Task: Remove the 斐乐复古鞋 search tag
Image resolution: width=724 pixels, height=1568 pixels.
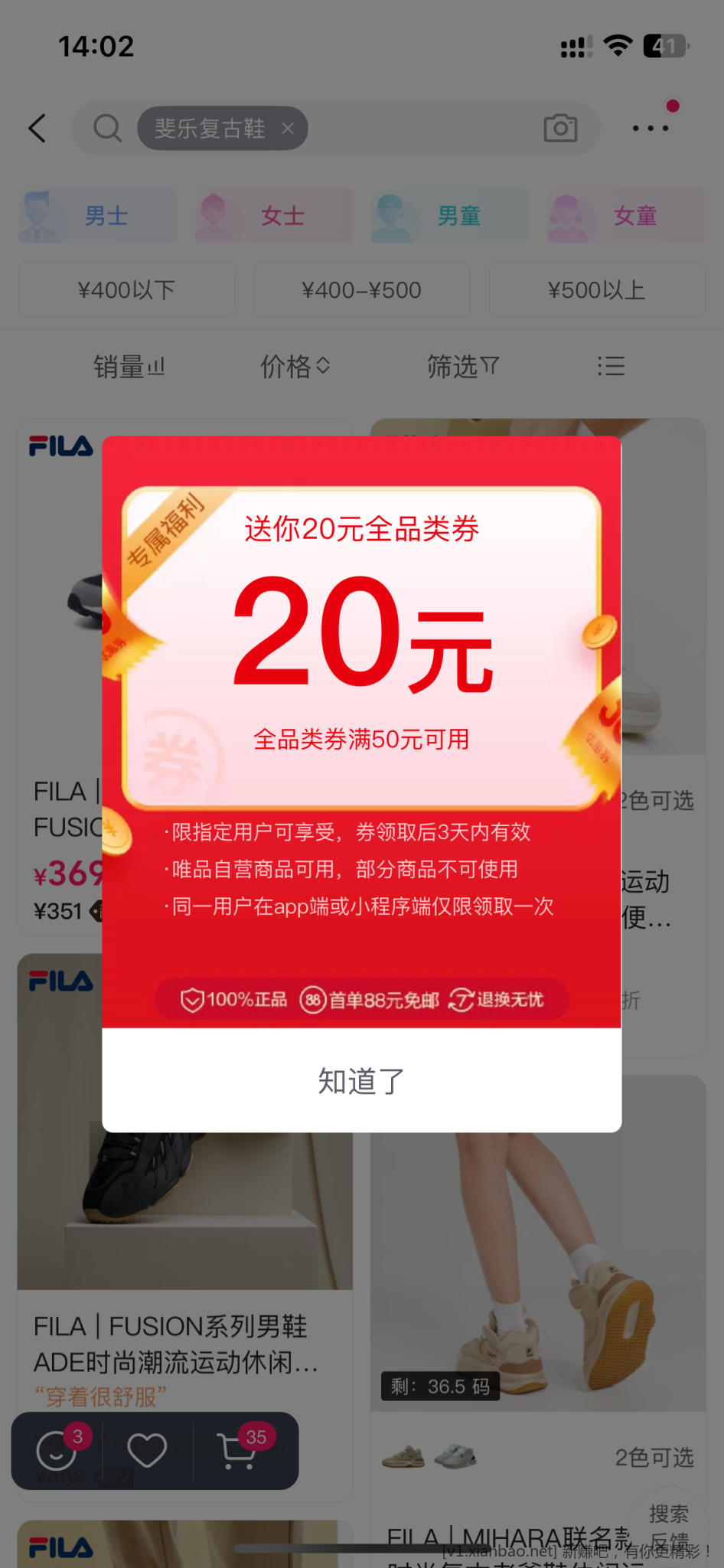Action: tap(288, 128)
